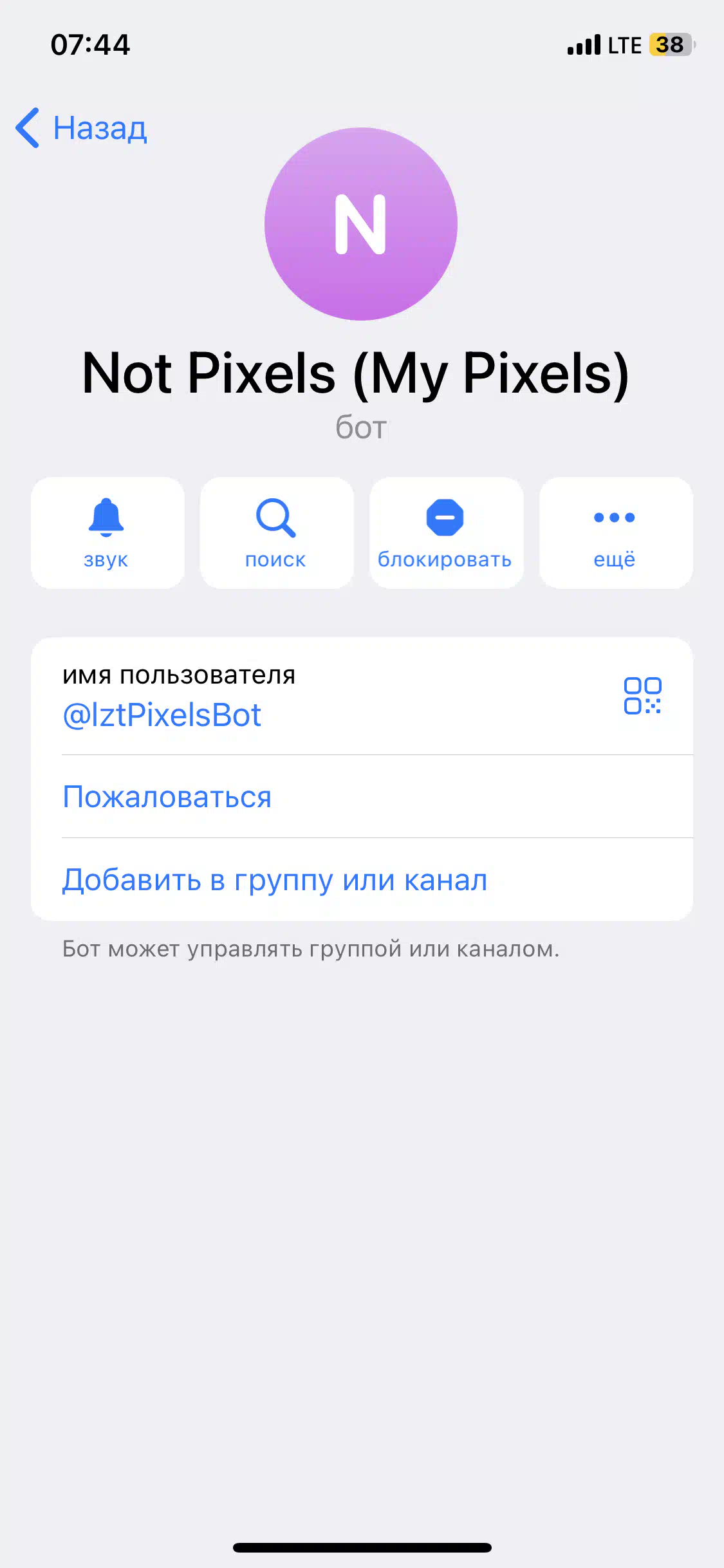Image resolution: width=724 pixels, height=1568 pixels.
Task: Select Добавить в группу или канал
Action: [362, 879]
